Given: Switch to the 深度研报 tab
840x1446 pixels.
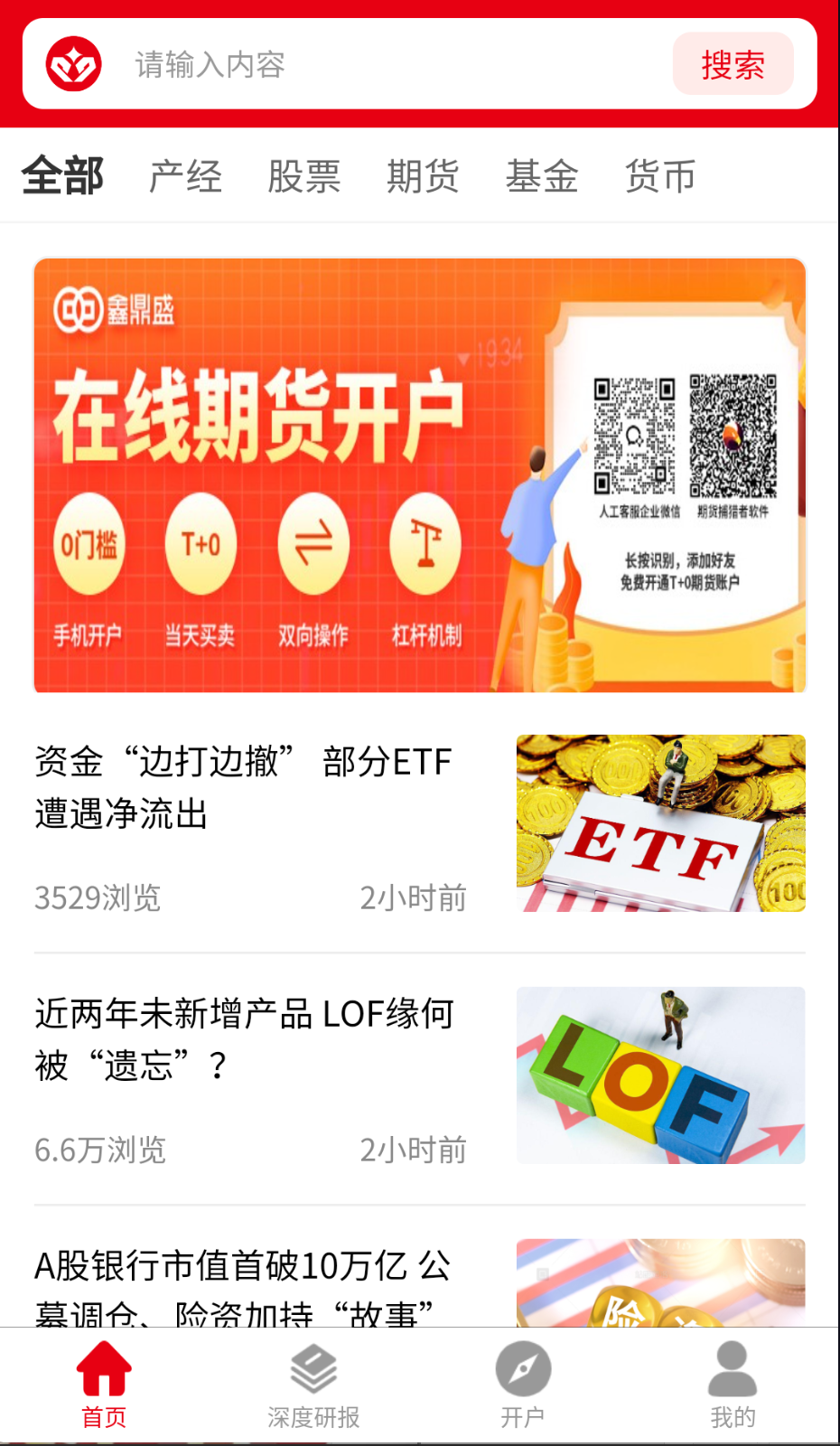Looking at the screenshot, I should 313,1385.
